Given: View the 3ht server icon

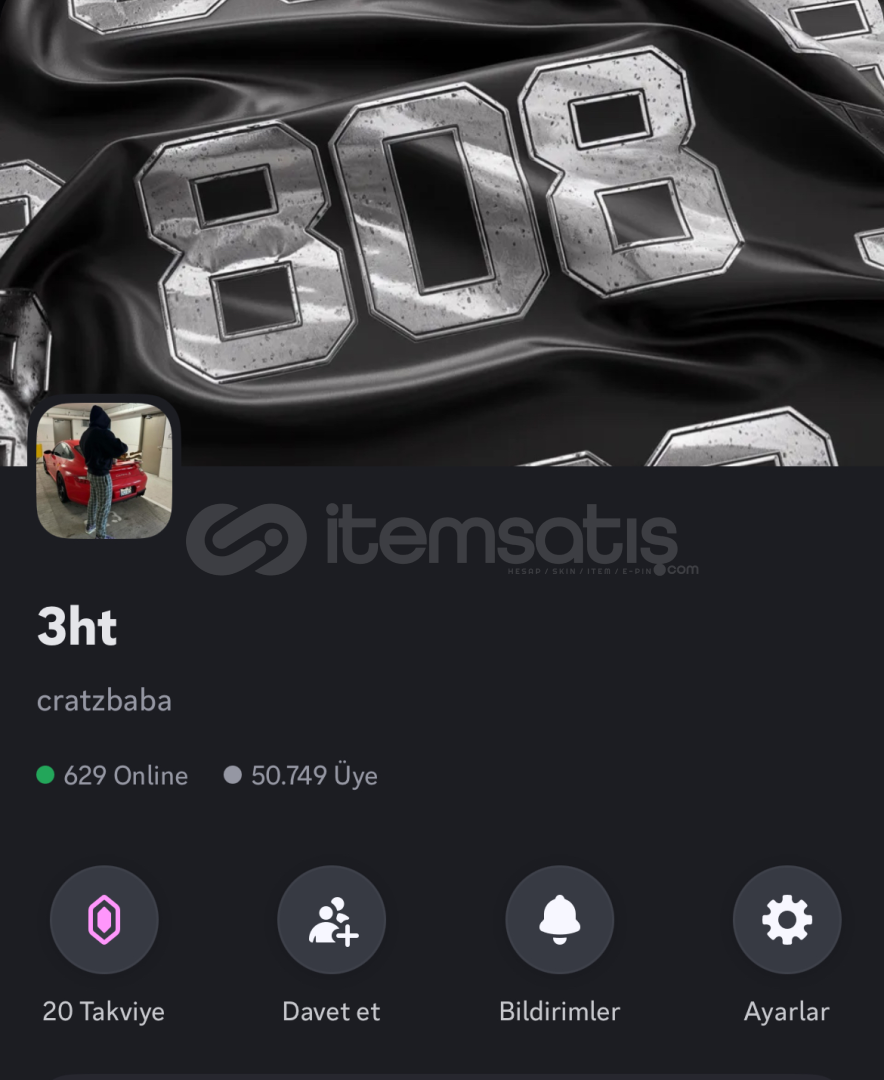Looking at the screenshot, I should 104,471.
